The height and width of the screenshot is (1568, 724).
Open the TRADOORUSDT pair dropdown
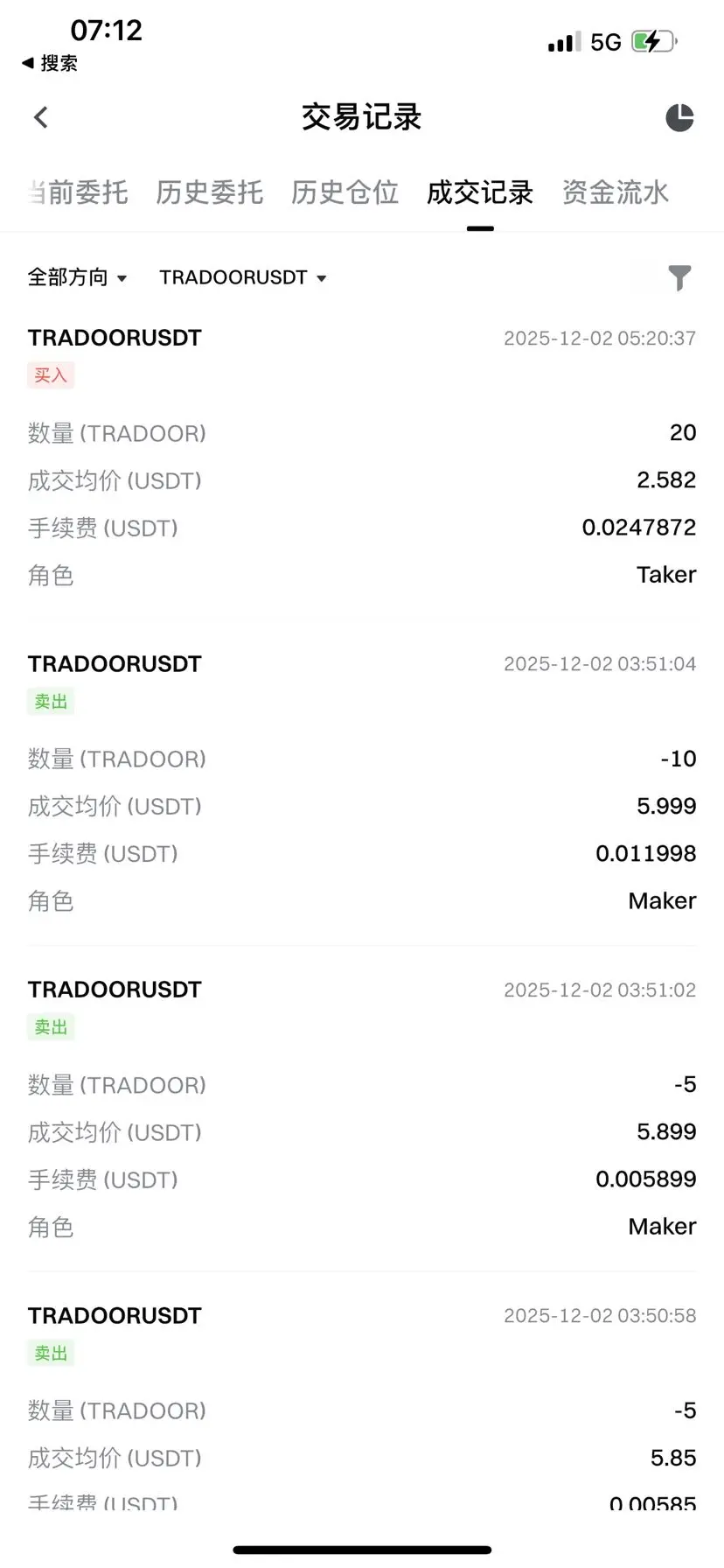pos(242,277)
